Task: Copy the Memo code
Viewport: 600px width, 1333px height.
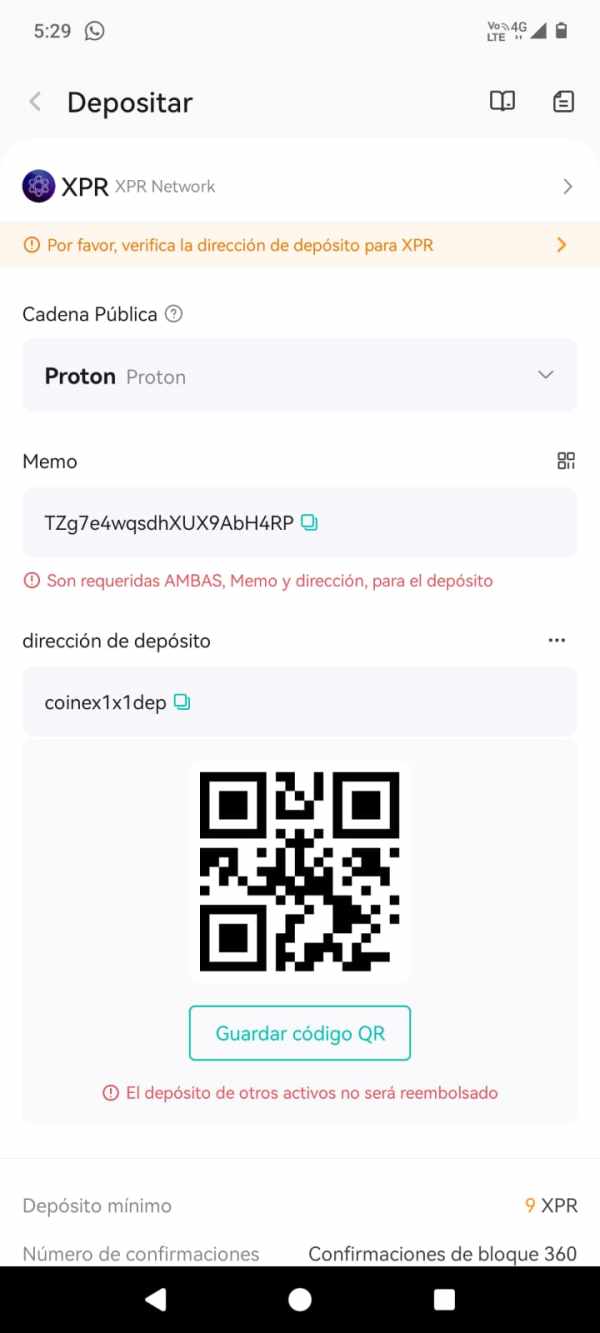Action: [309, 522]
